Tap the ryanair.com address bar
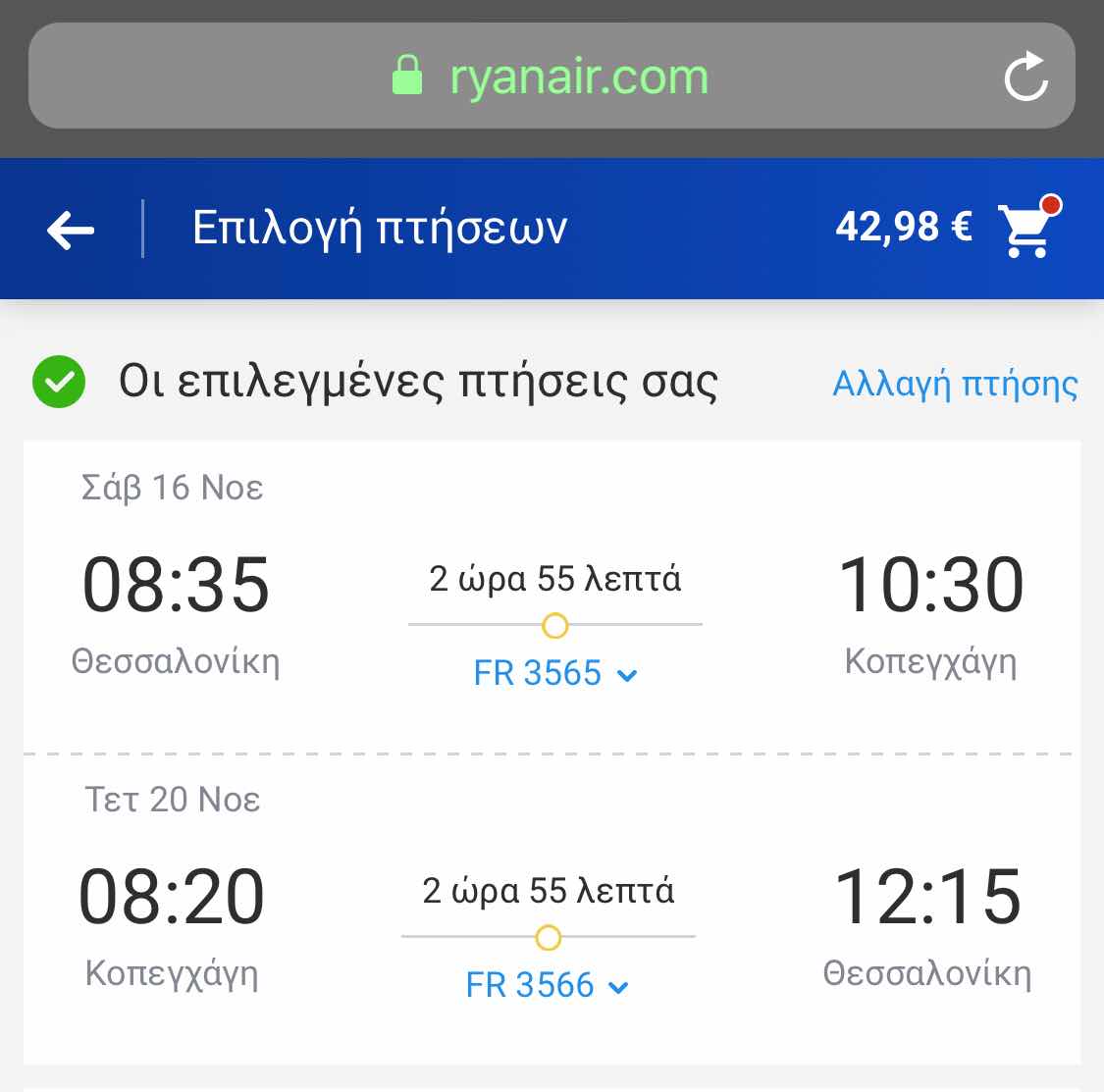1104x1092 pixels. pos(550,77)
